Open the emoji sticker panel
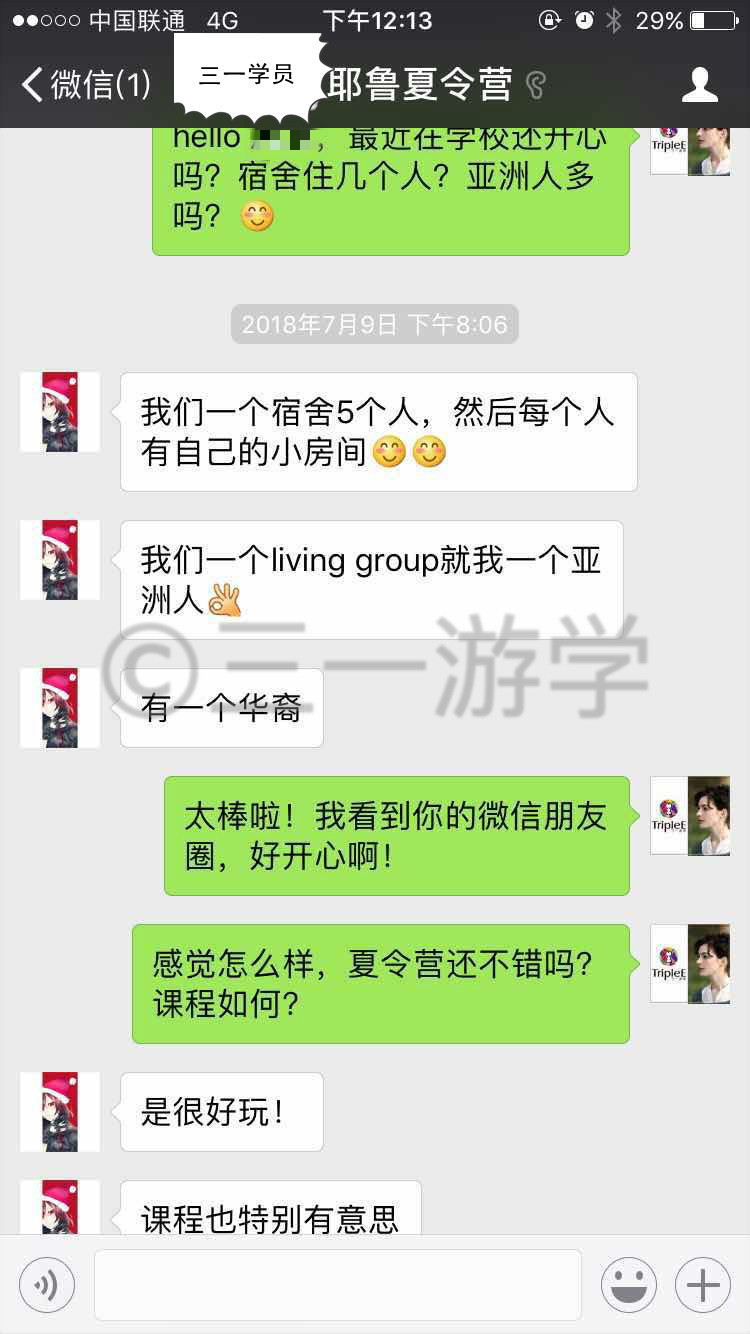The height and width of the screenshot is (1334, 750). (x=629, y=1285)
